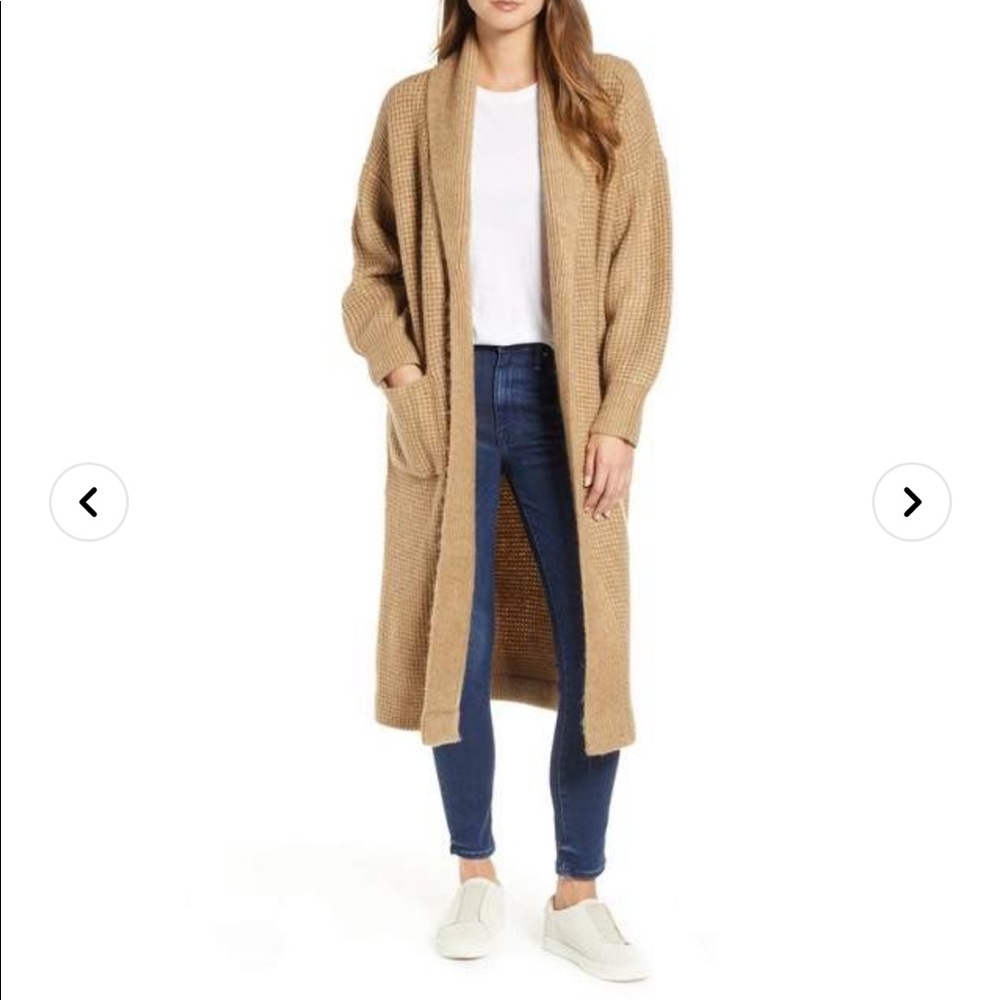This screenshot has height=1000, width=1000.
Task: Go to the previous product photo
Action: [89, 502]
